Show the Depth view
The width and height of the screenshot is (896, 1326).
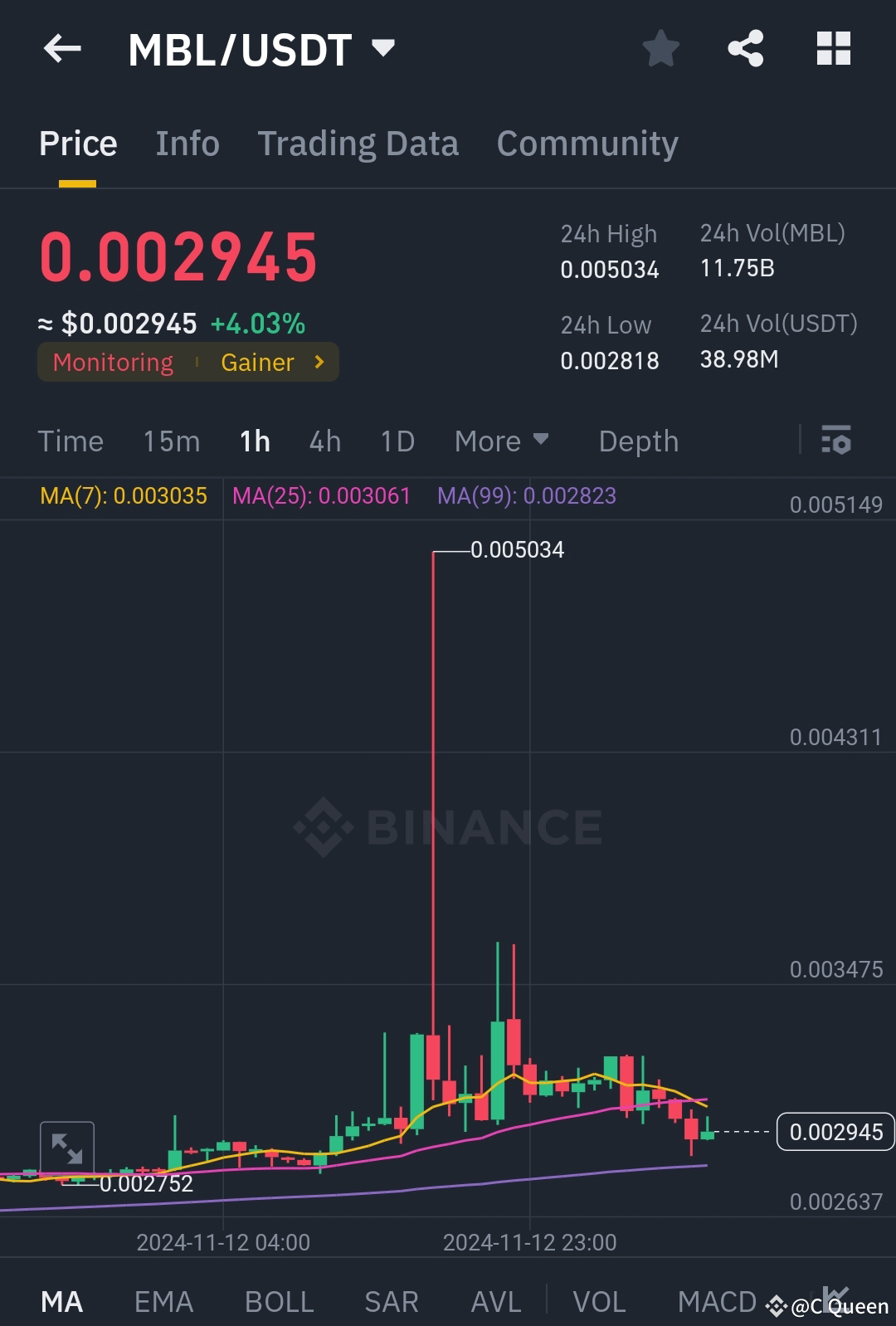[638, 441]
